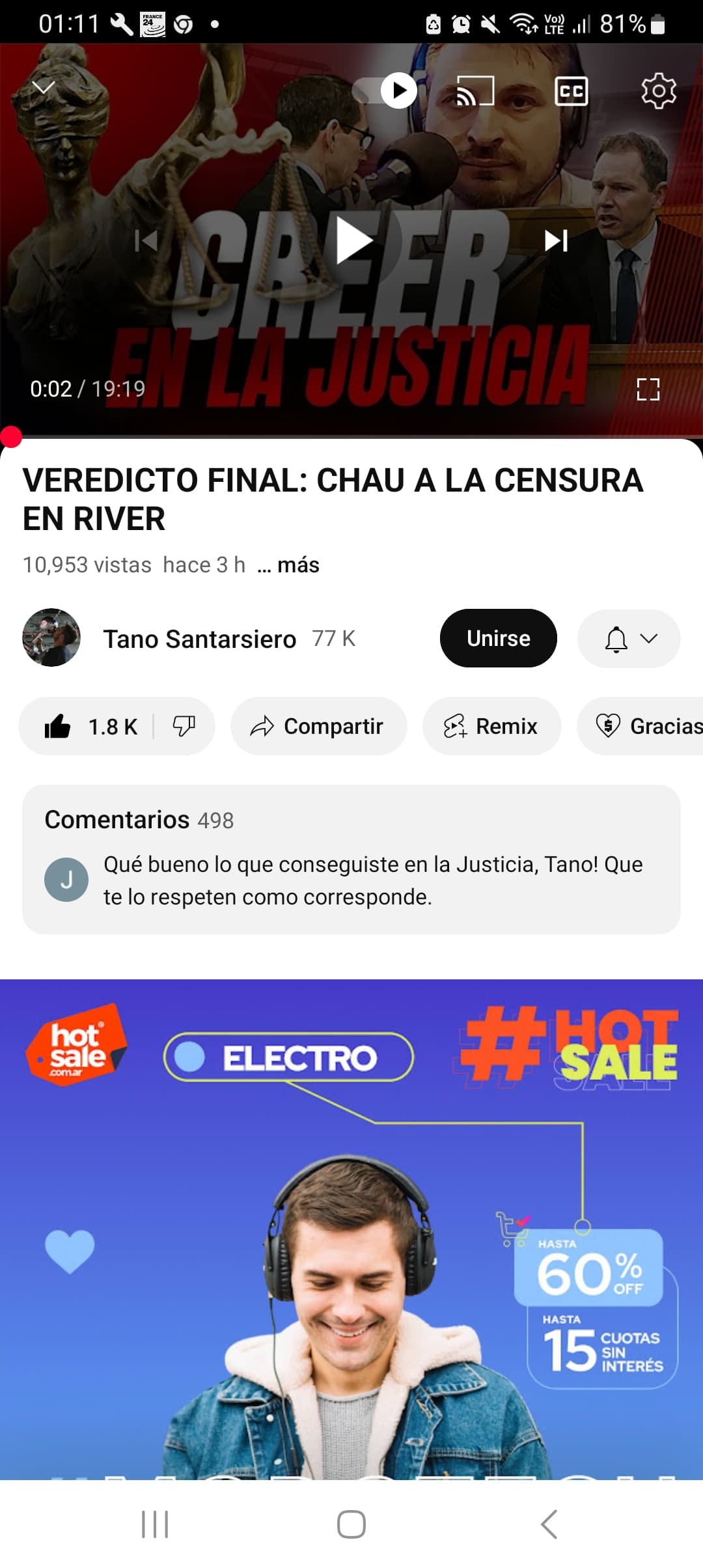Like the video
Screen dimensions: 703x1568
tap(89, 726)
